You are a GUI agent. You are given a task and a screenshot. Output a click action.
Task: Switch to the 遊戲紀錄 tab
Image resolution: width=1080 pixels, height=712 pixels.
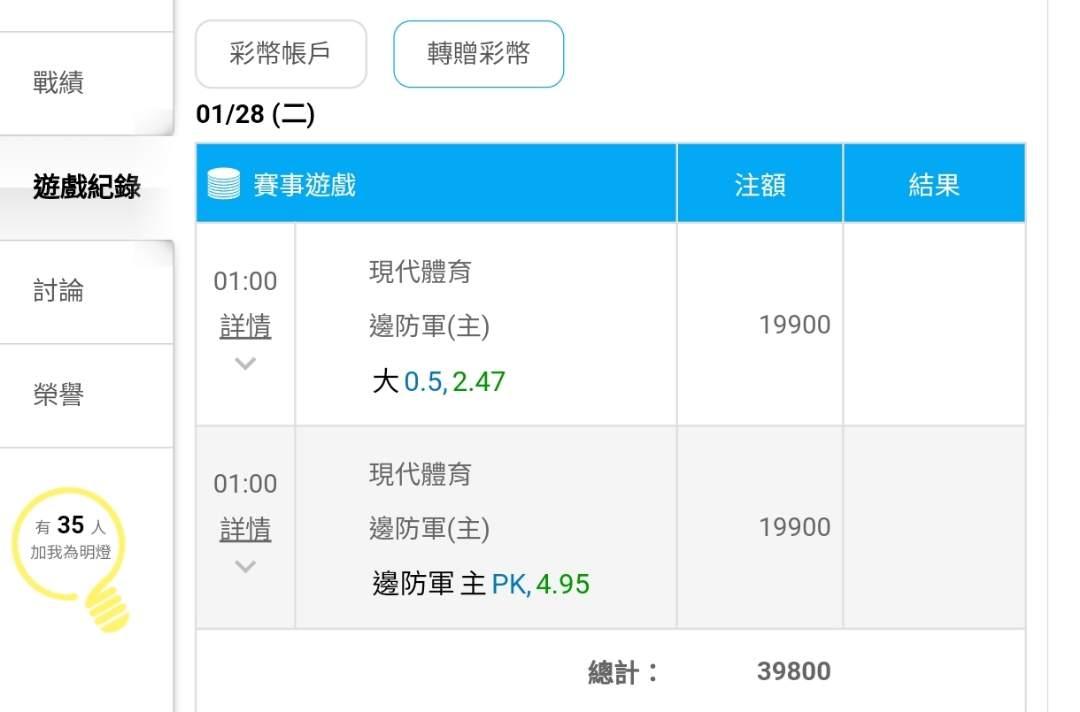point(86,187)
